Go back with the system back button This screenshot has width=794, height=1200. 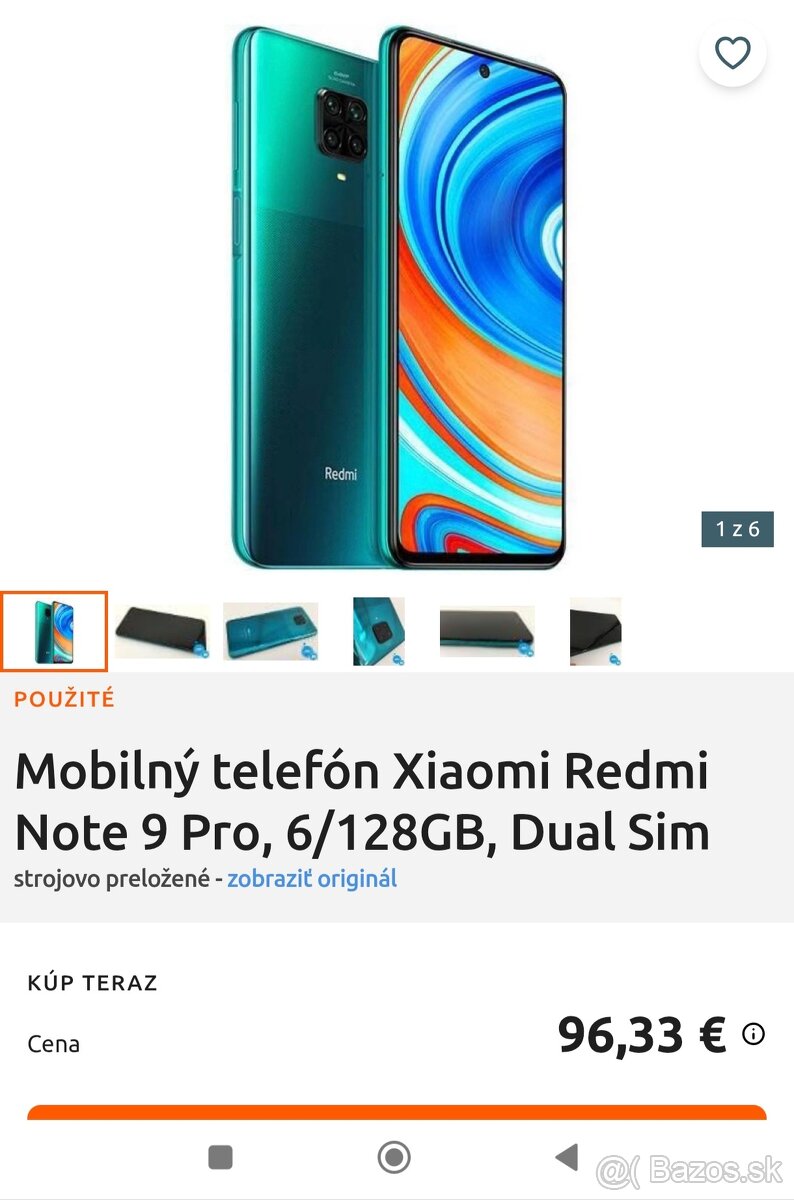567,1157
